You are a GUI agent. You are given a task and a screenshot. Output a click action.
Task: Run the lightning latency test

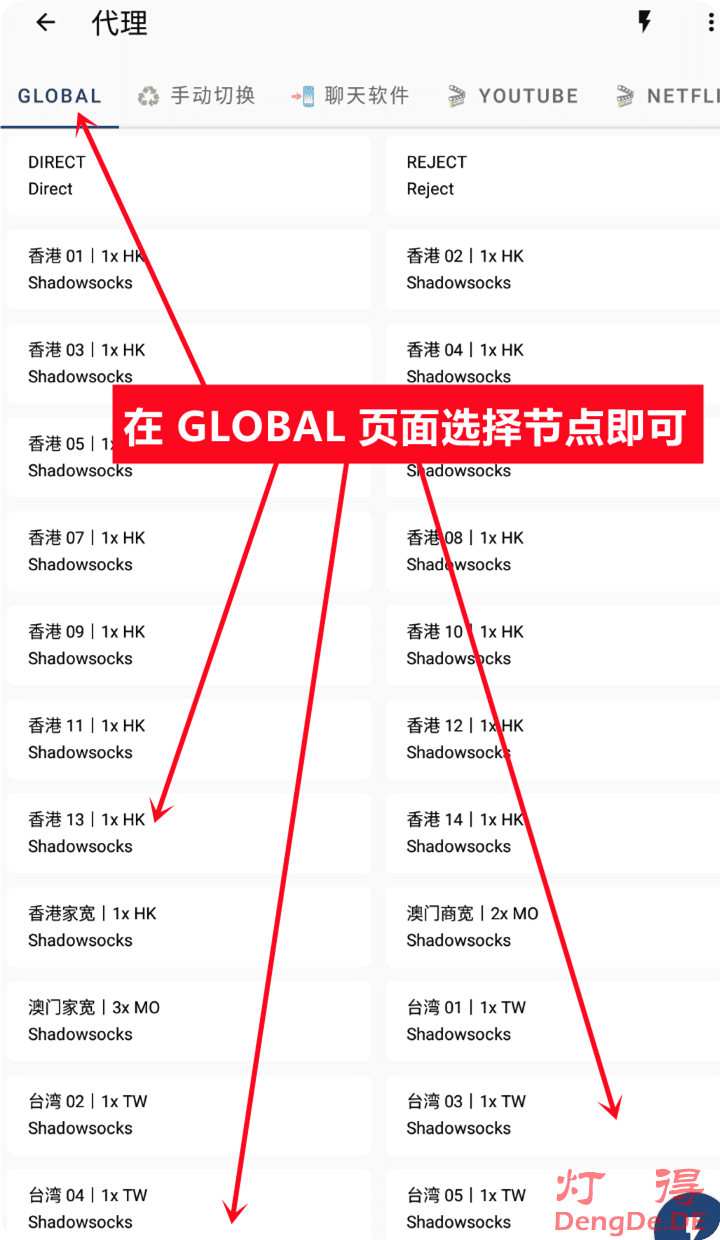644,23
